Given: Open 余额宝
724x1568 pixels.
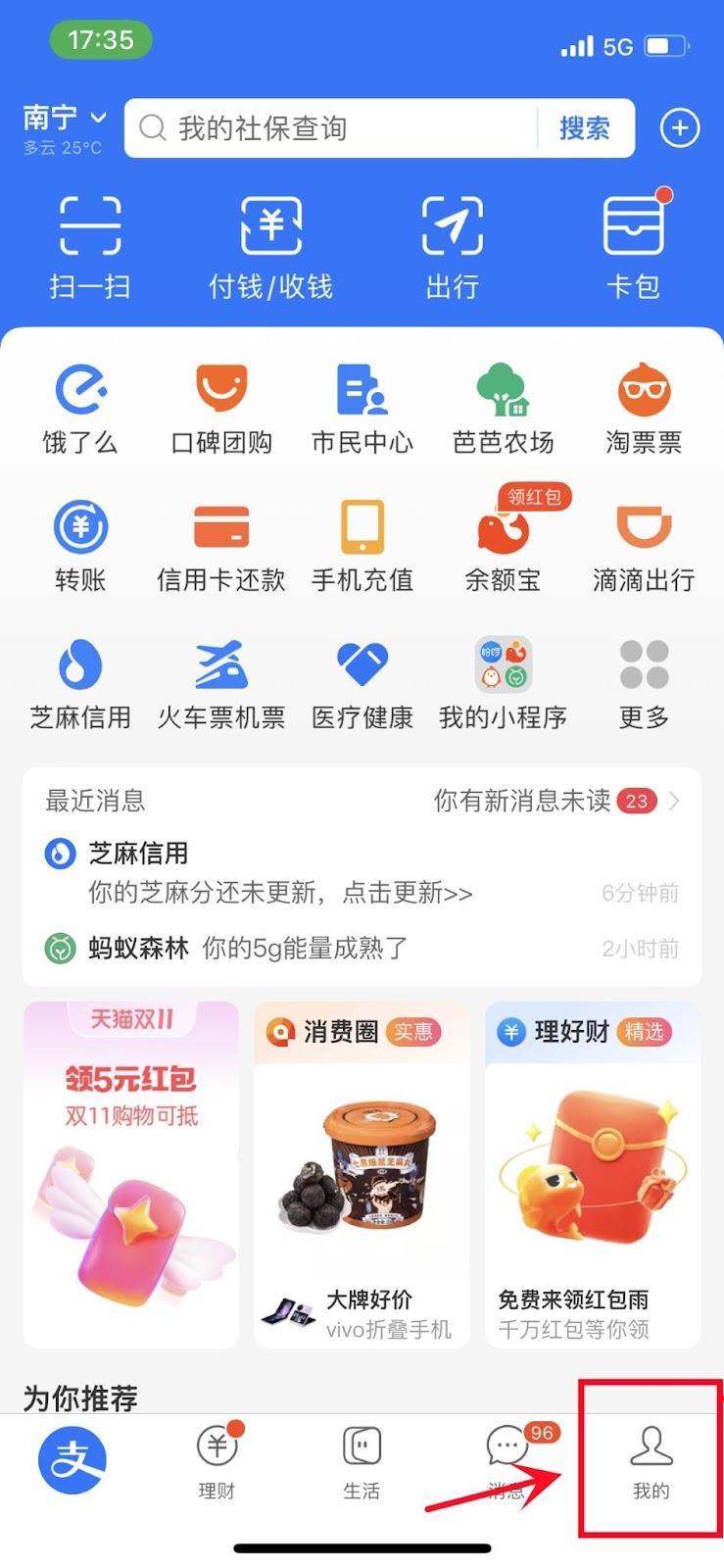Looking at the screenshot, I should pyautogui.click(x=503, y=545).
